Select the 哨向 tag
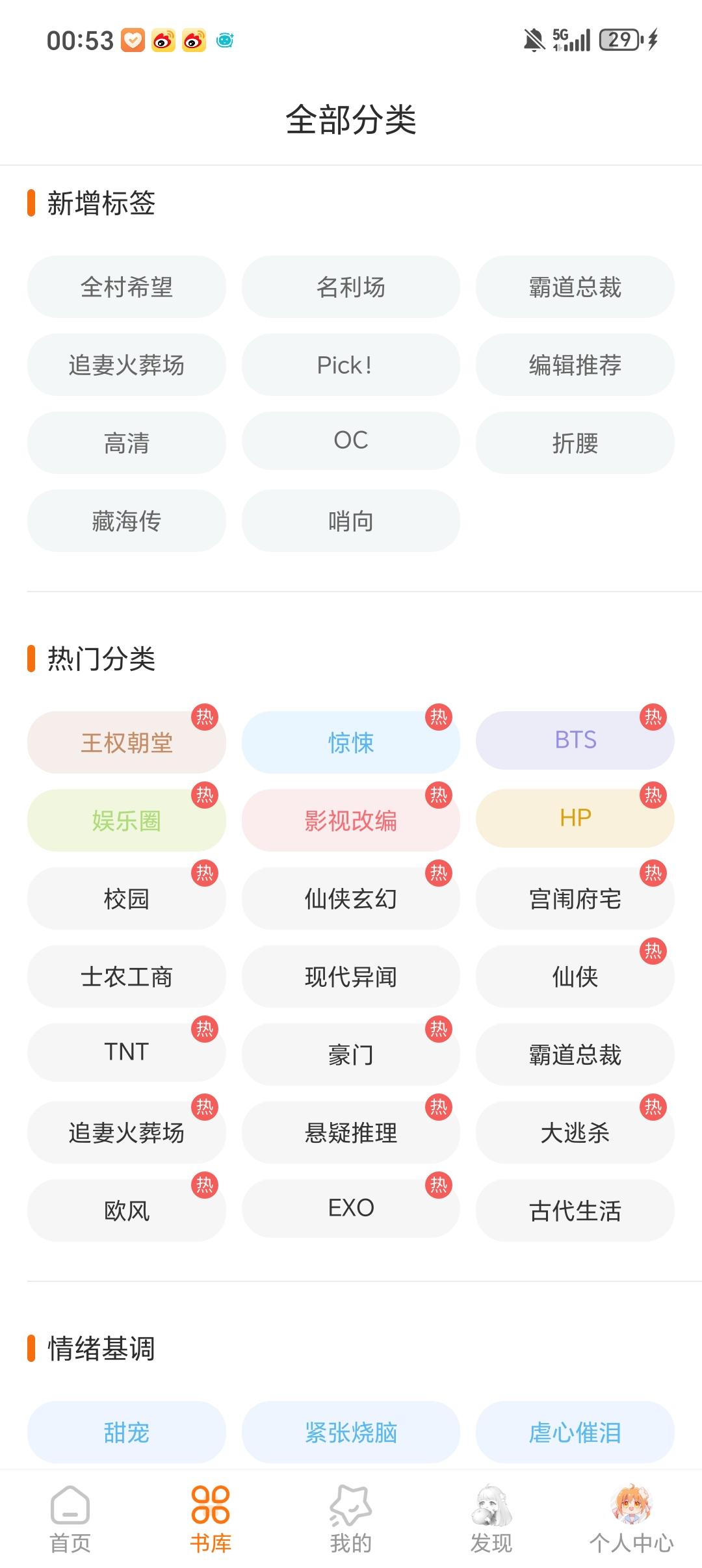702x1568 pixels. point(350,521)
